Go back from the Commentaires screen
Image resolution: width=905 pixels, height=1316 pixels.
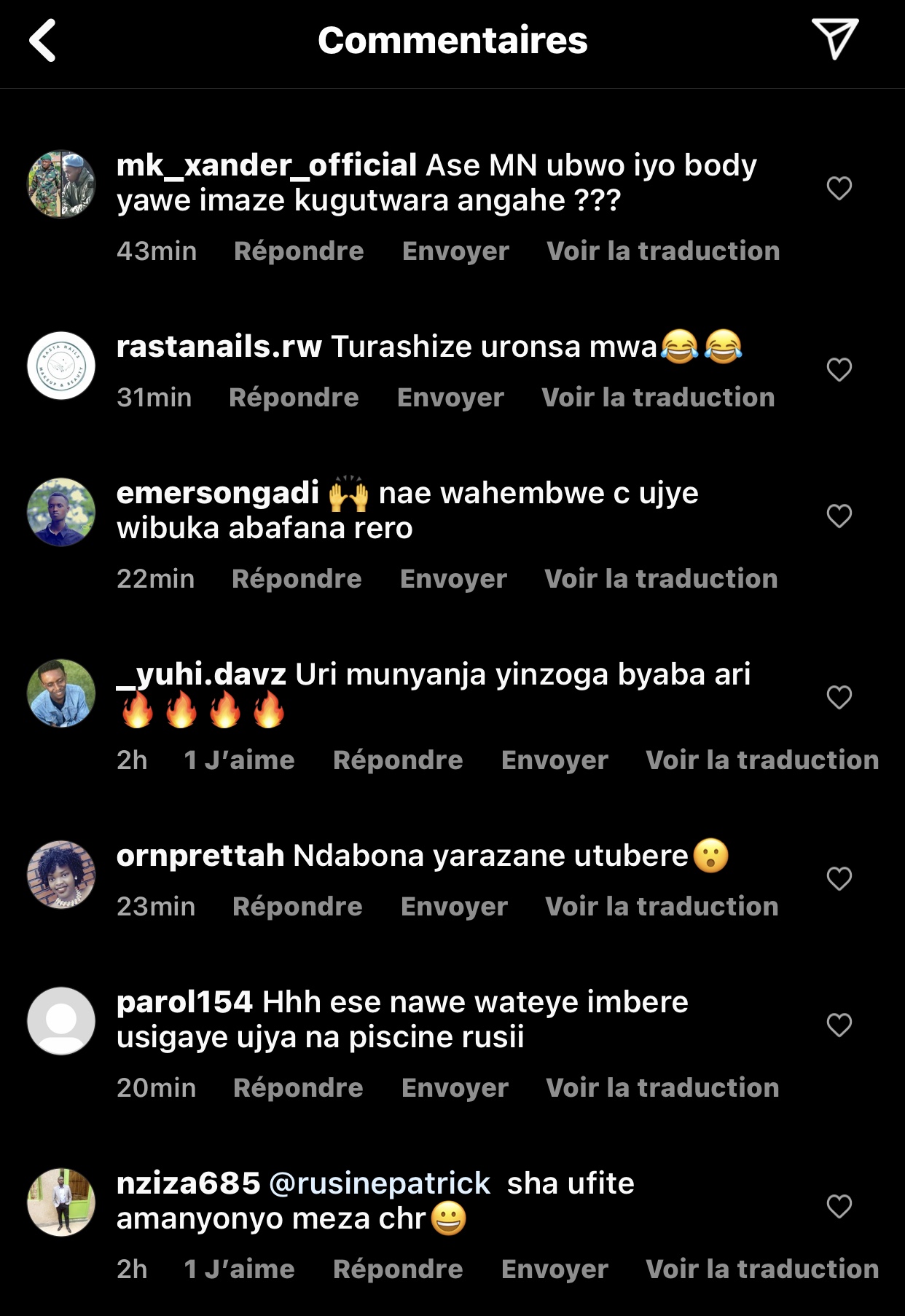pos(43,41)
